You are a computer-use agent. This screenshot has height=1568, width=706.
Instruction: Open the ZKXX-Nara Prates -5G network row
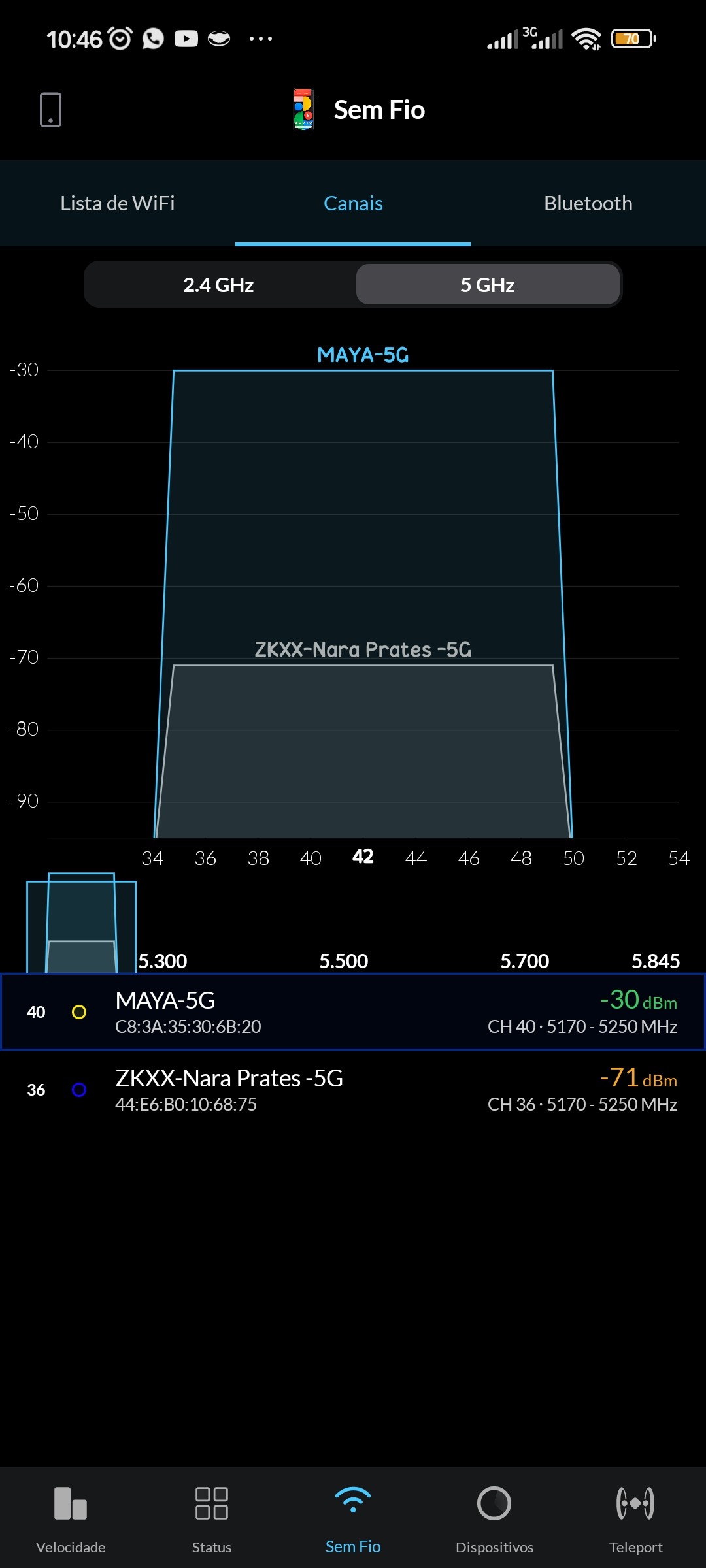pyautogui.click(x=353, y=1090)
